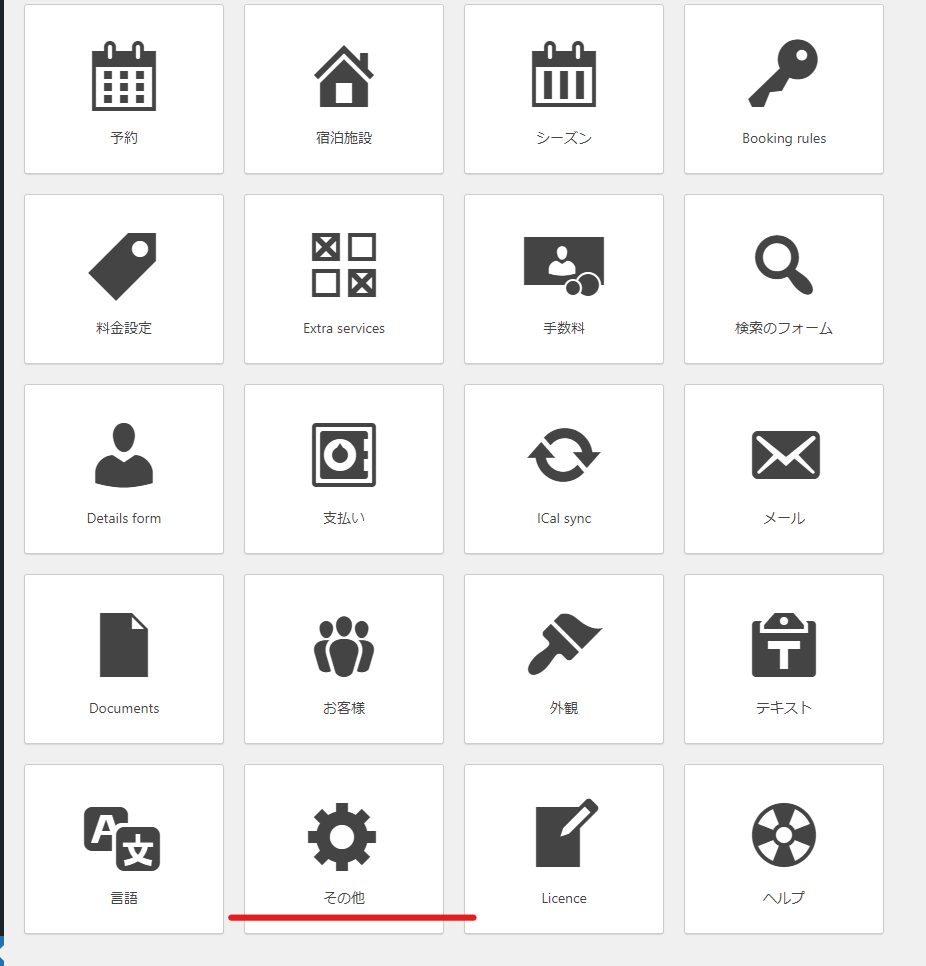The width and height of the screenshot is (926, 966).
Task: Open the Licence tile
Action: pos(564,849)
